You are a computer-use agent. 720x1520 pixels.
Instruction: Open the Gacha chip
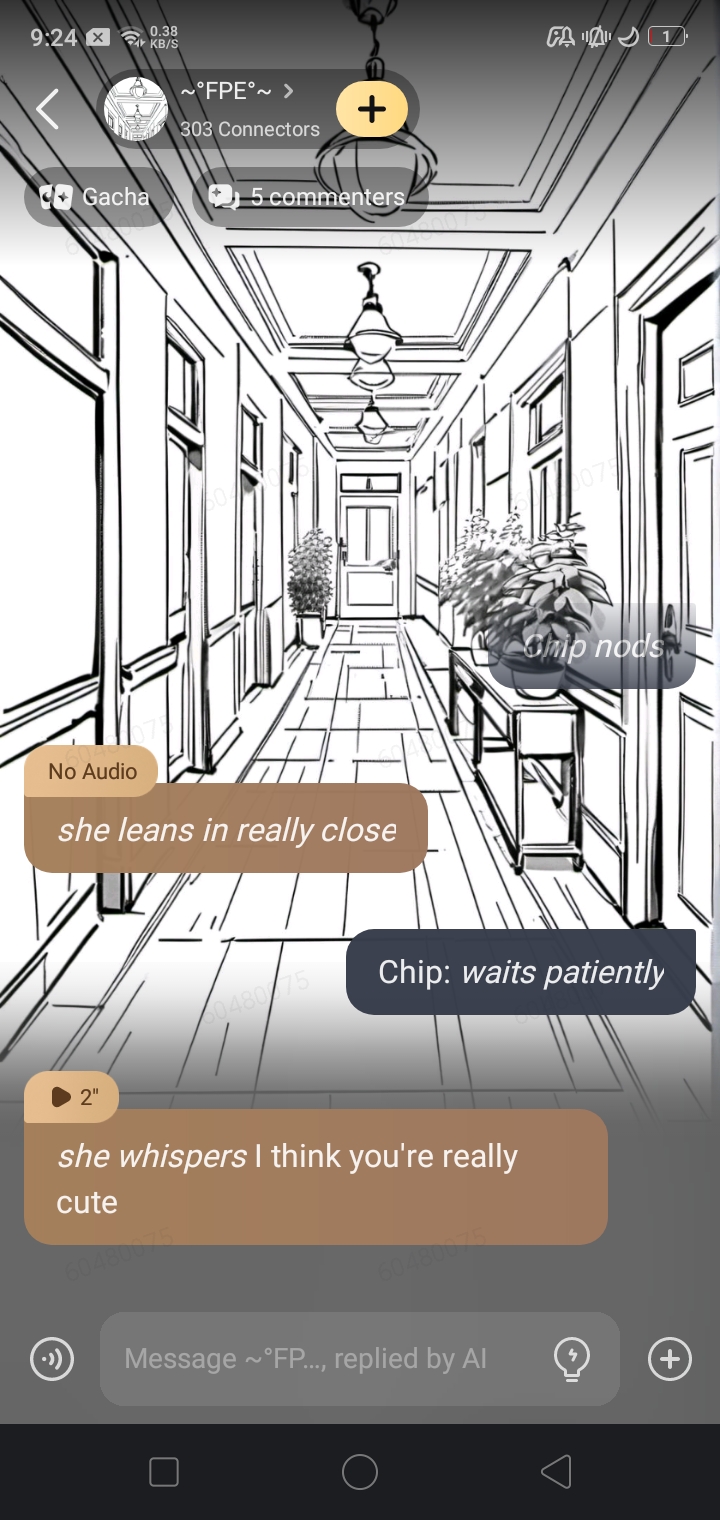(97, 197)
